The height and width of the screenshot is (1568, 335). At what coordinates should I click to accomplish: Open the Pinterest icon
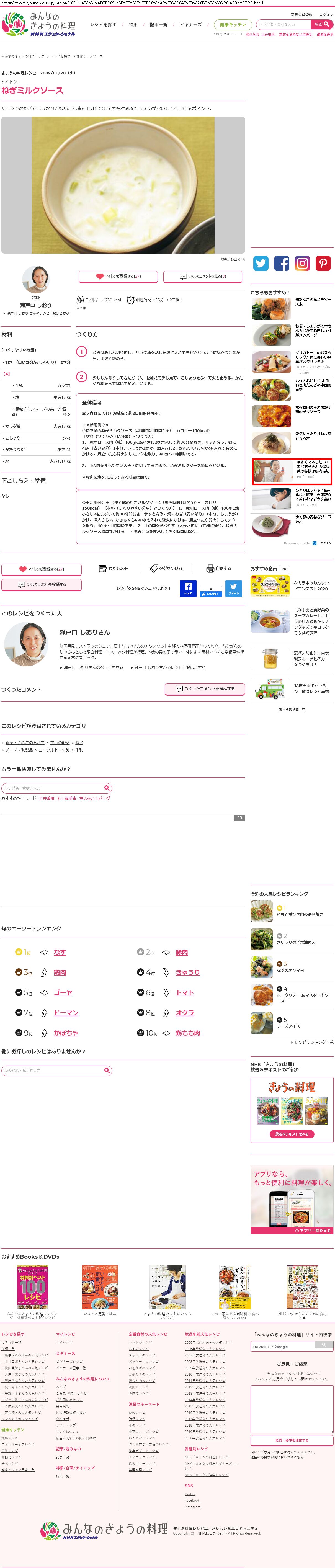[x=323, y=263]
